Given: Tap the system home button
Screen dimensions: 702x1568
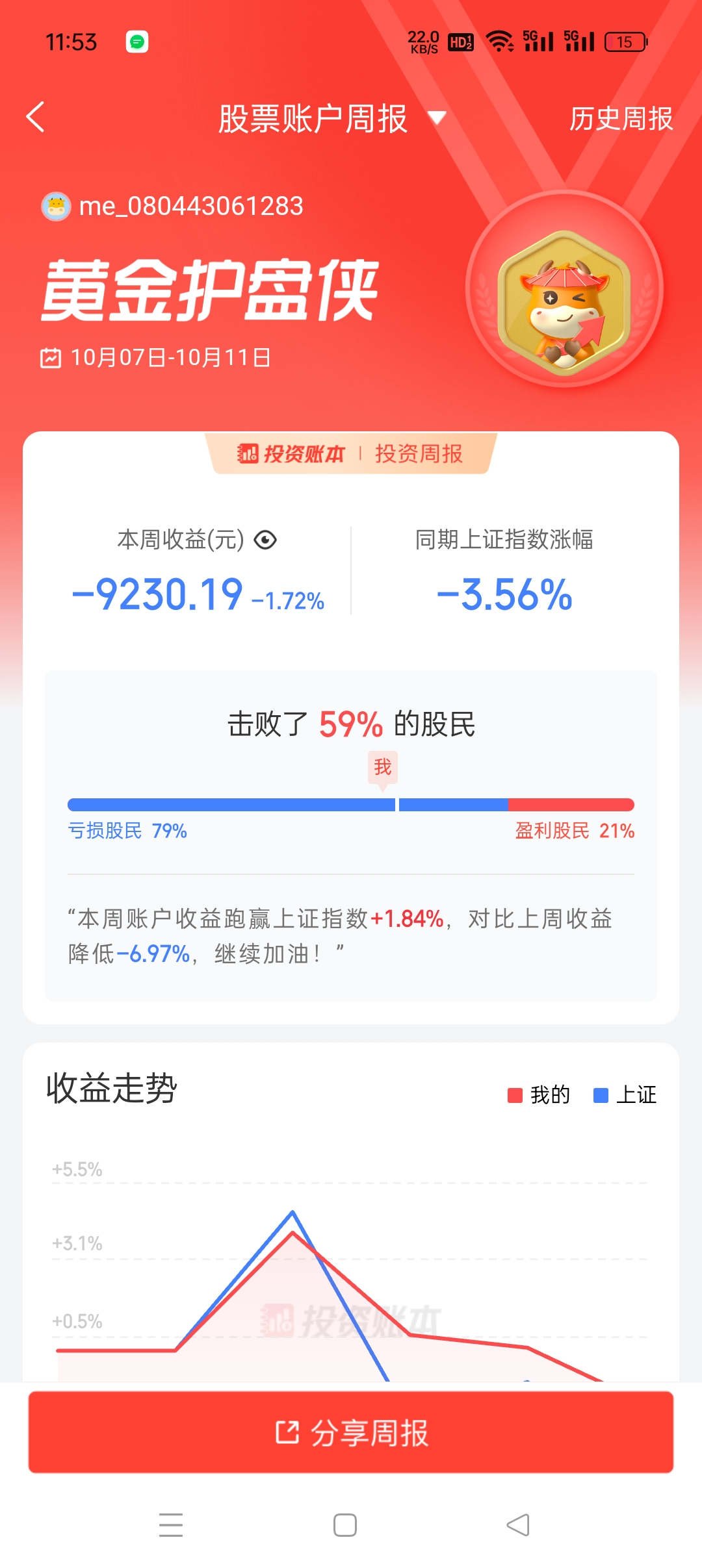Looking at the screenshot, I should click(345, 1524).
